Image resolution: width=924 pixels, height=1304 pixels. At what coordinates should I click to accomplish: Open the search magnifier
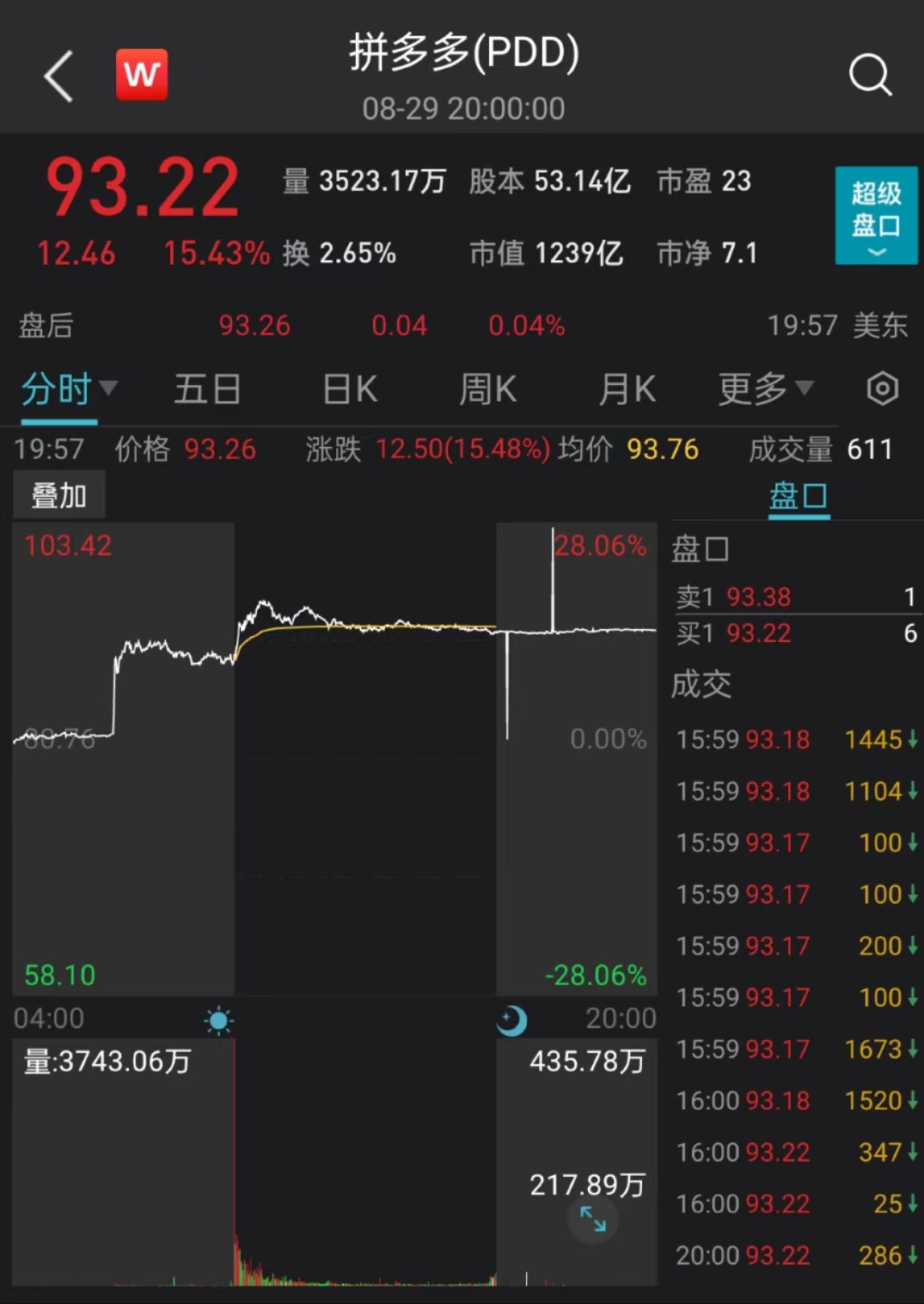871,75
